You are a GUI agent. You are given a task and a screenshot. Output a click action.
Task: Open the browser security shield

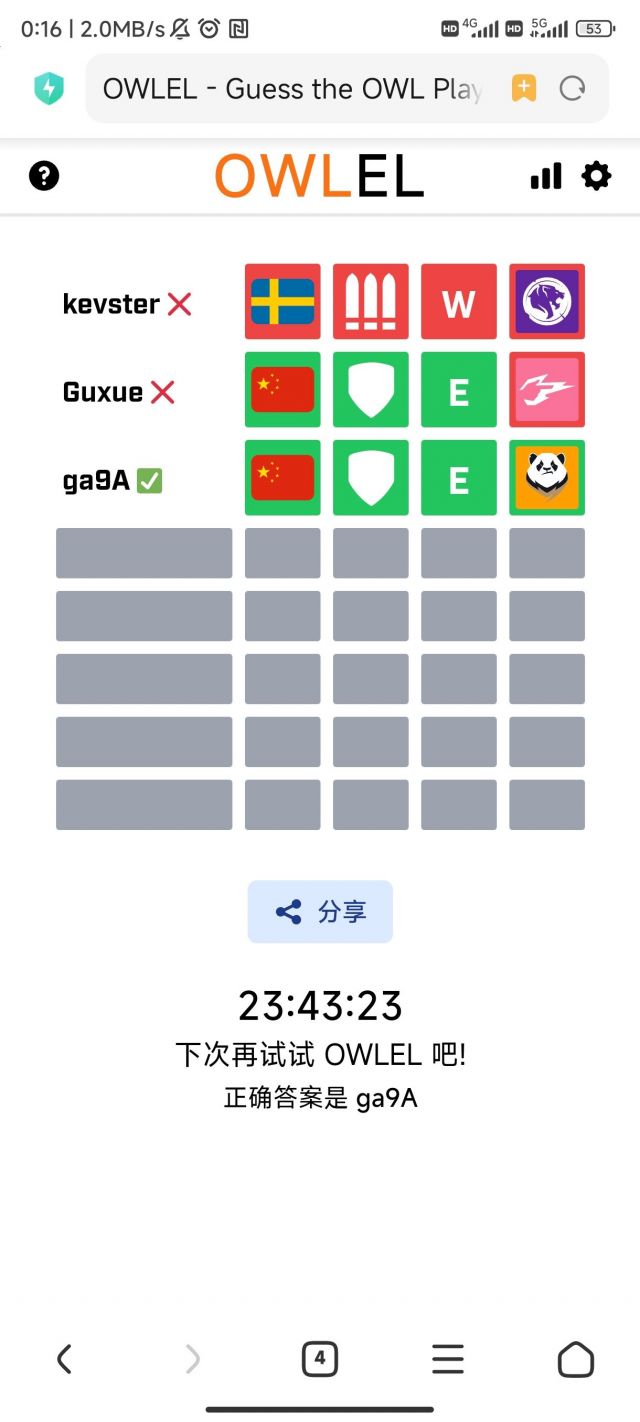pos(48,89)
